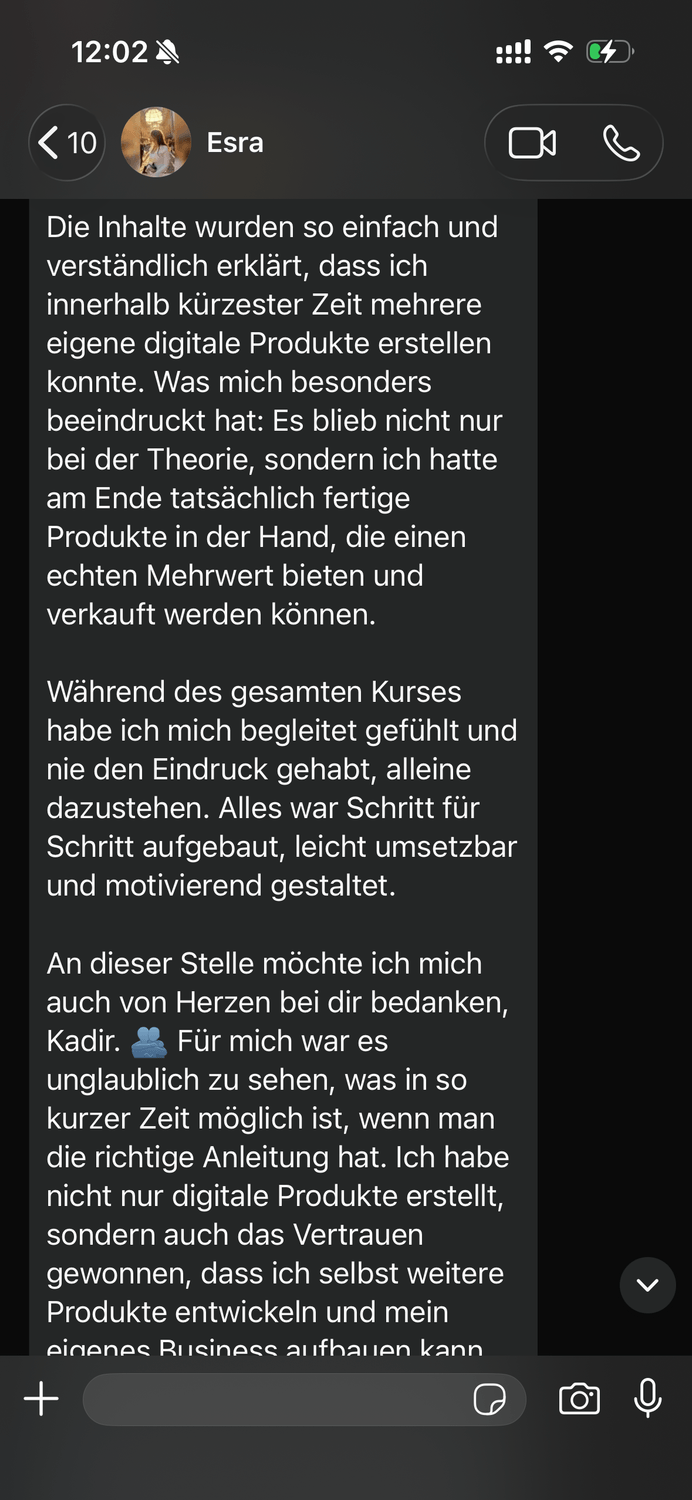Go back to the chats list
692x1500 pixels.
[x=67, y=143]
